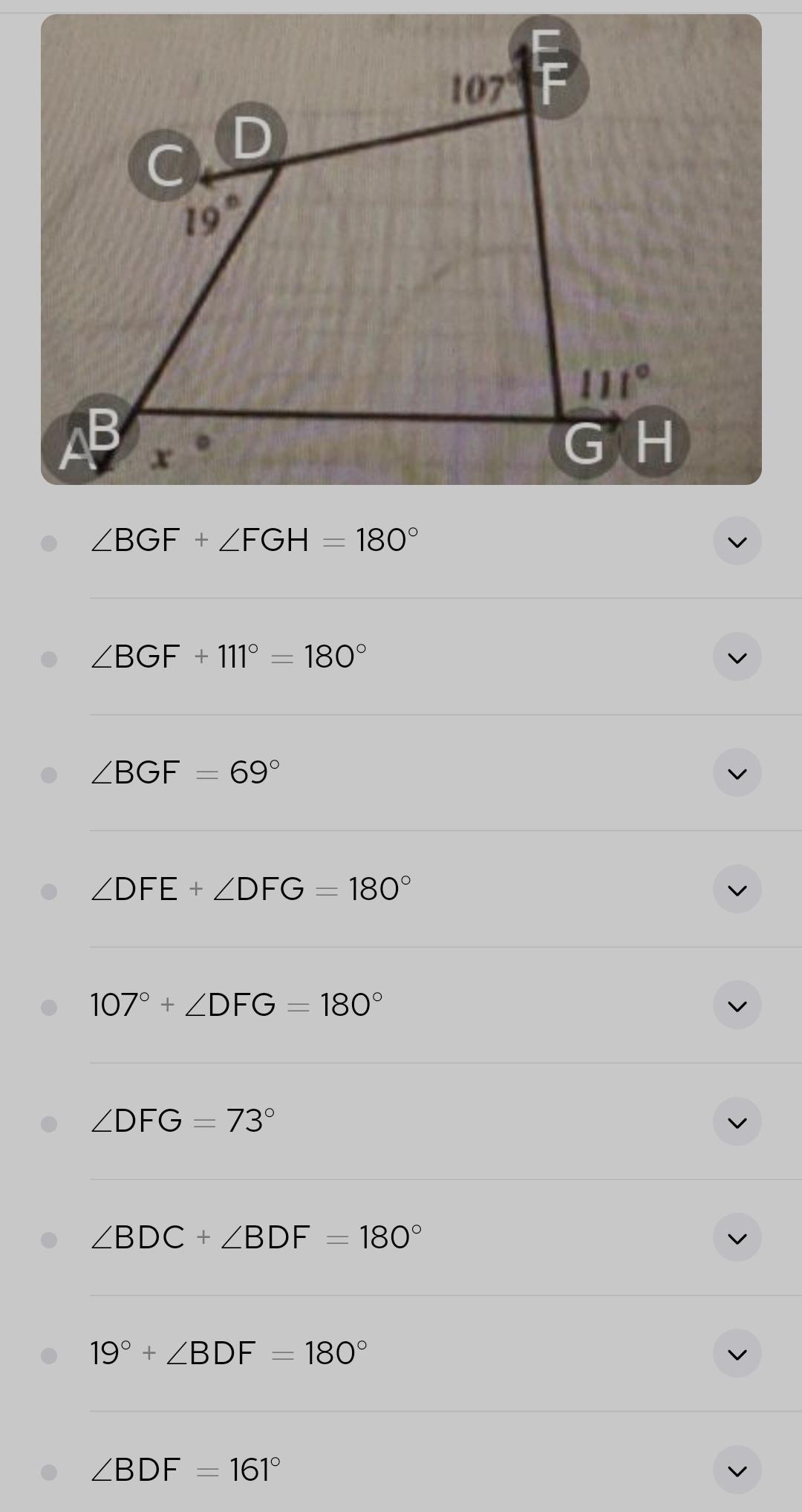Expand the ∠BDC + ∠BDF = 180° step

tap(737, 1238)
